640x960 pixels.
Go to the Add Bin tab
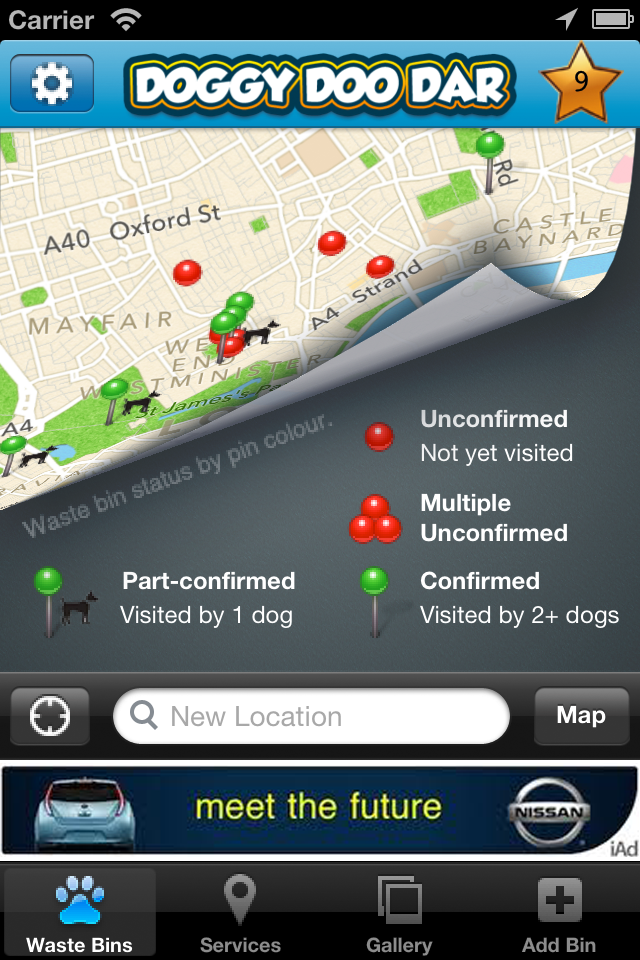[559, 912]
